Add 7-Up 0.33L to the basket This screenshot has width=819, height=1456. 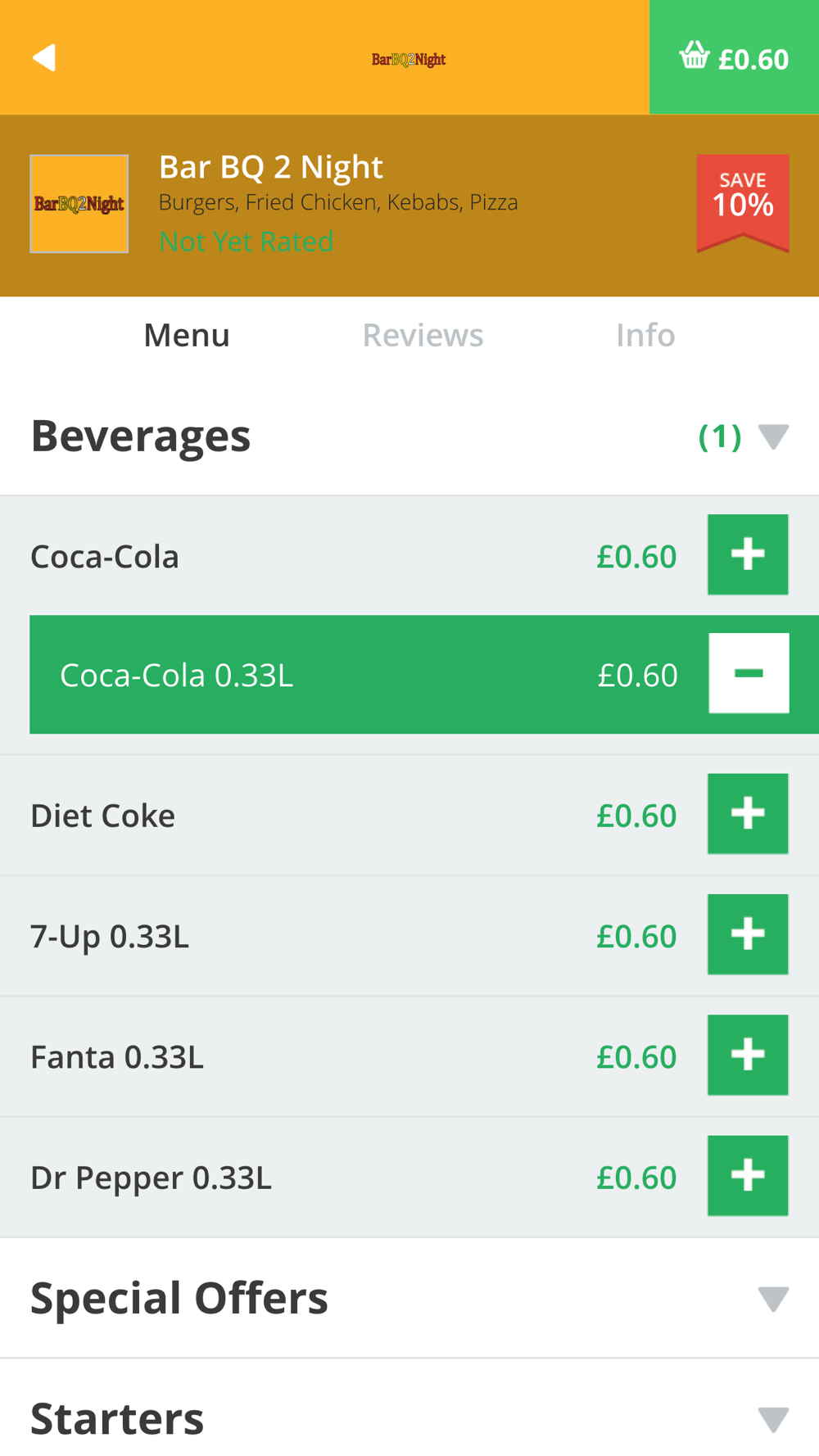click(x=747, y=934)
